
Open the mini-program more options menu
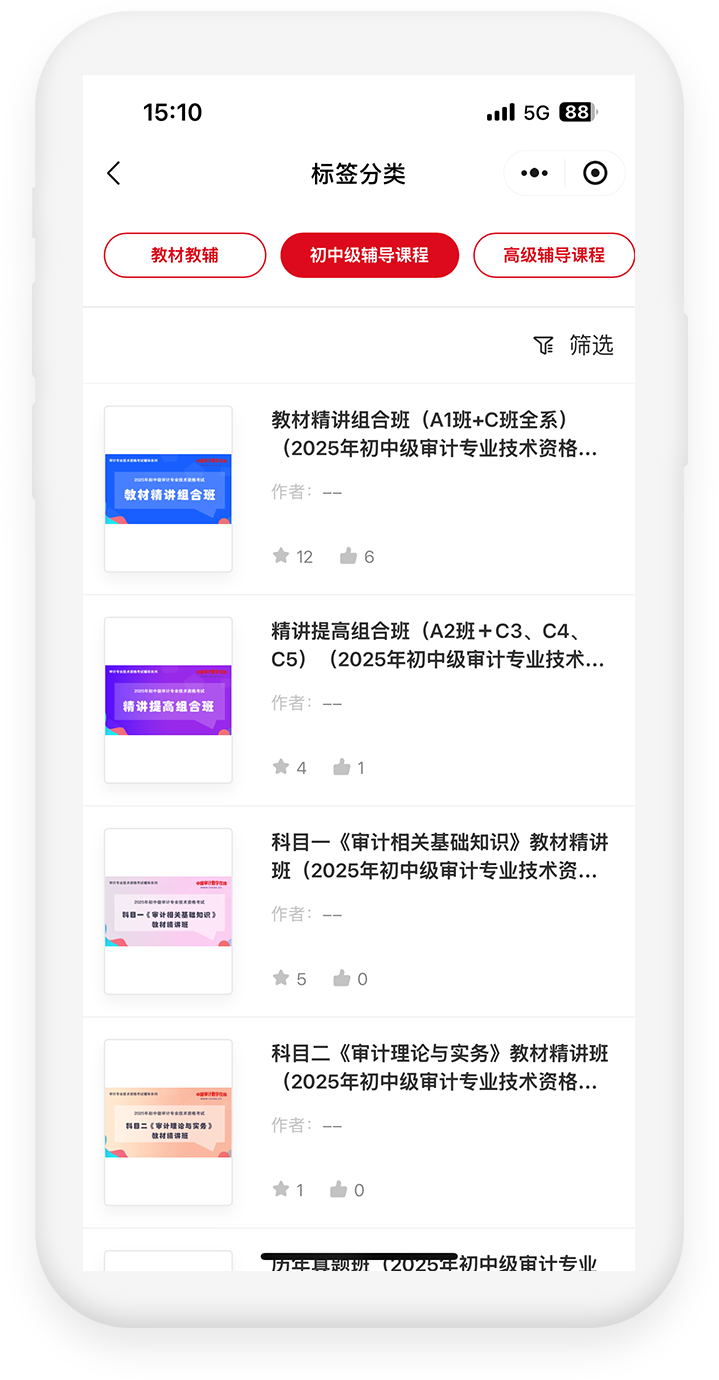[535, 174]
